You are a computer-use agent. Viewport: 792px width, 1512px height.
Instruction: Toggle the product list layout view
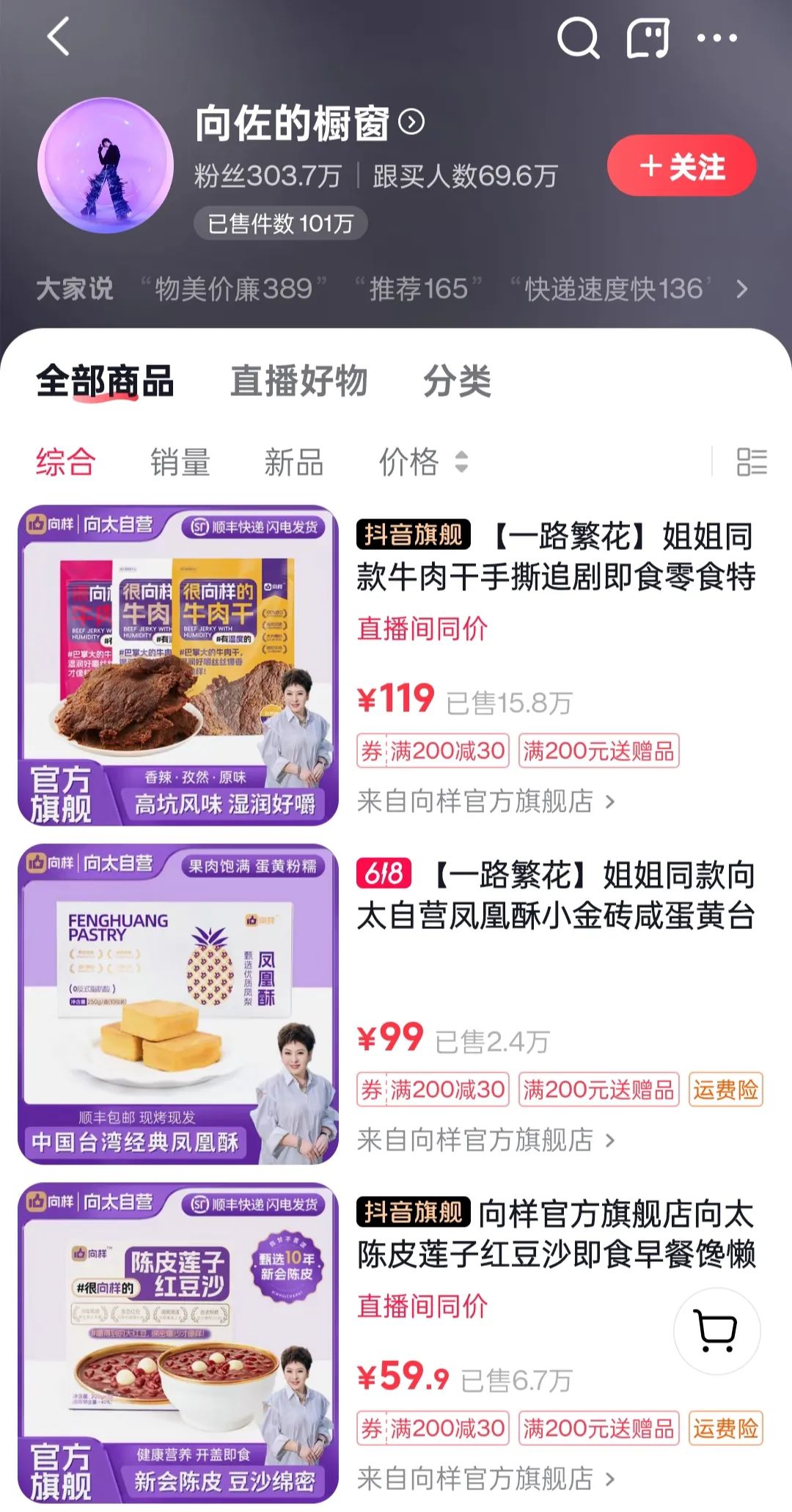tap(752, 462)
